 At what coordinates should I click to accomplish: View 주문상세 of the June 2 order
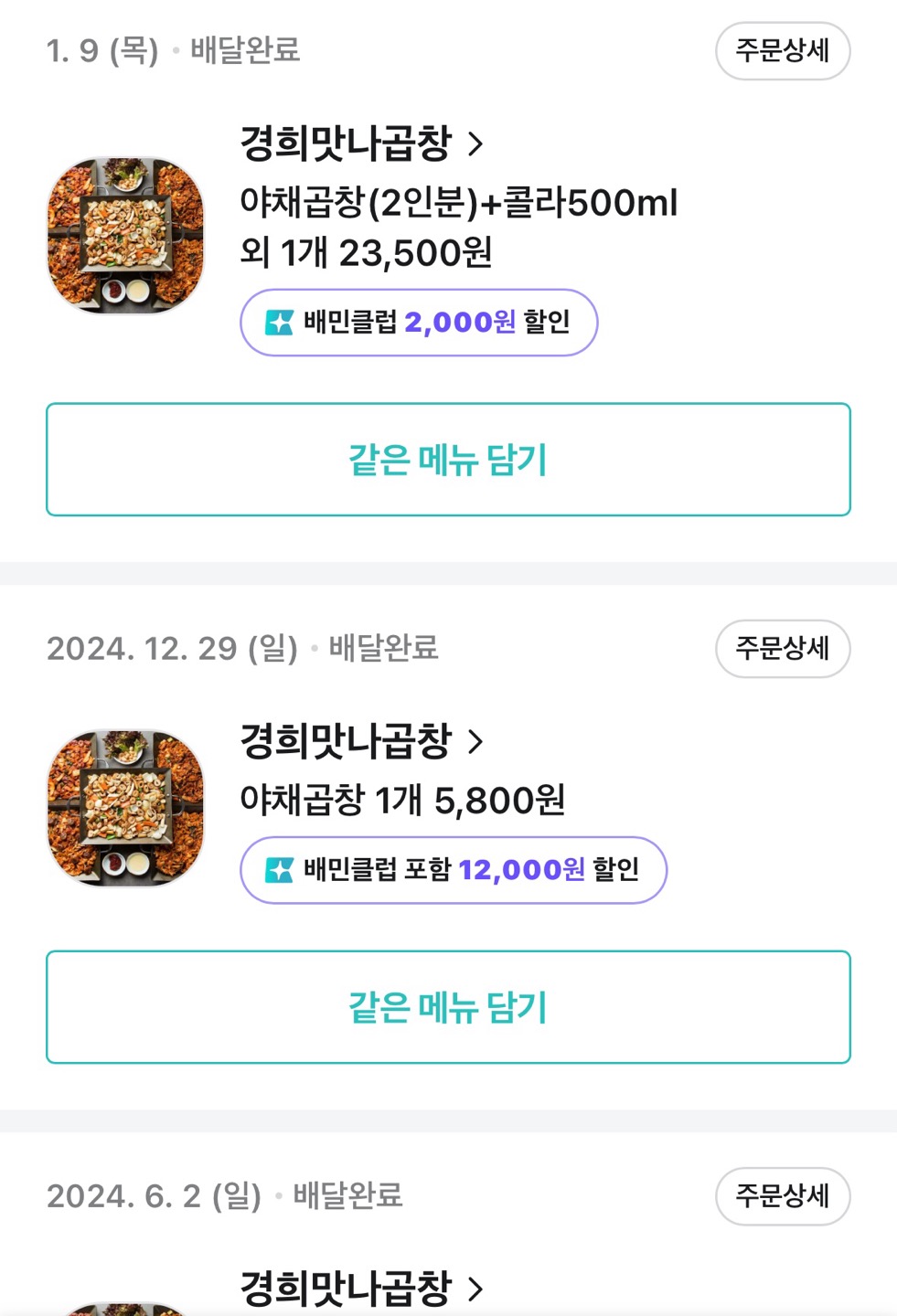pos(783,1196)
